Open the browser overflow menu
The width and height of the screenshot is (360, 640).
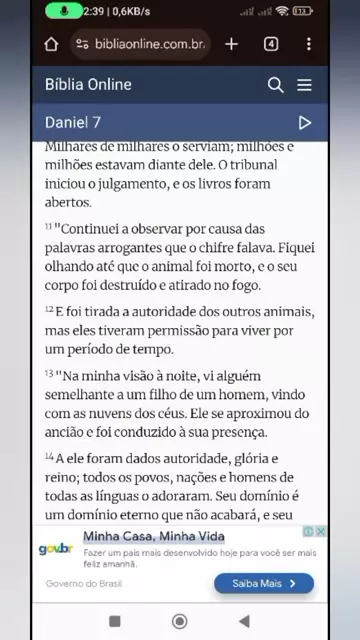click(309, 44)
